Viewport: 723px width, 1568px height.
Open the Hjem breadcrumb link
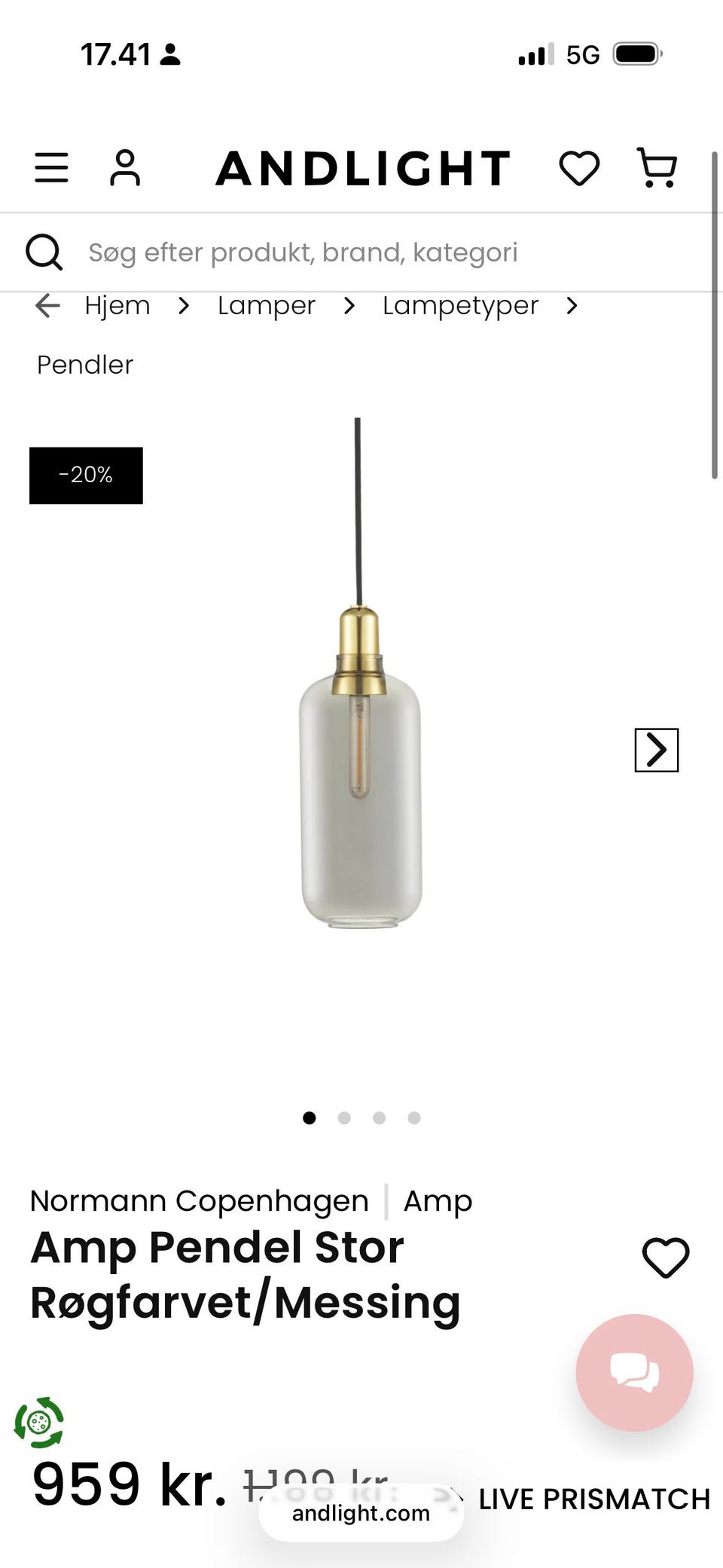coord(117,306)
